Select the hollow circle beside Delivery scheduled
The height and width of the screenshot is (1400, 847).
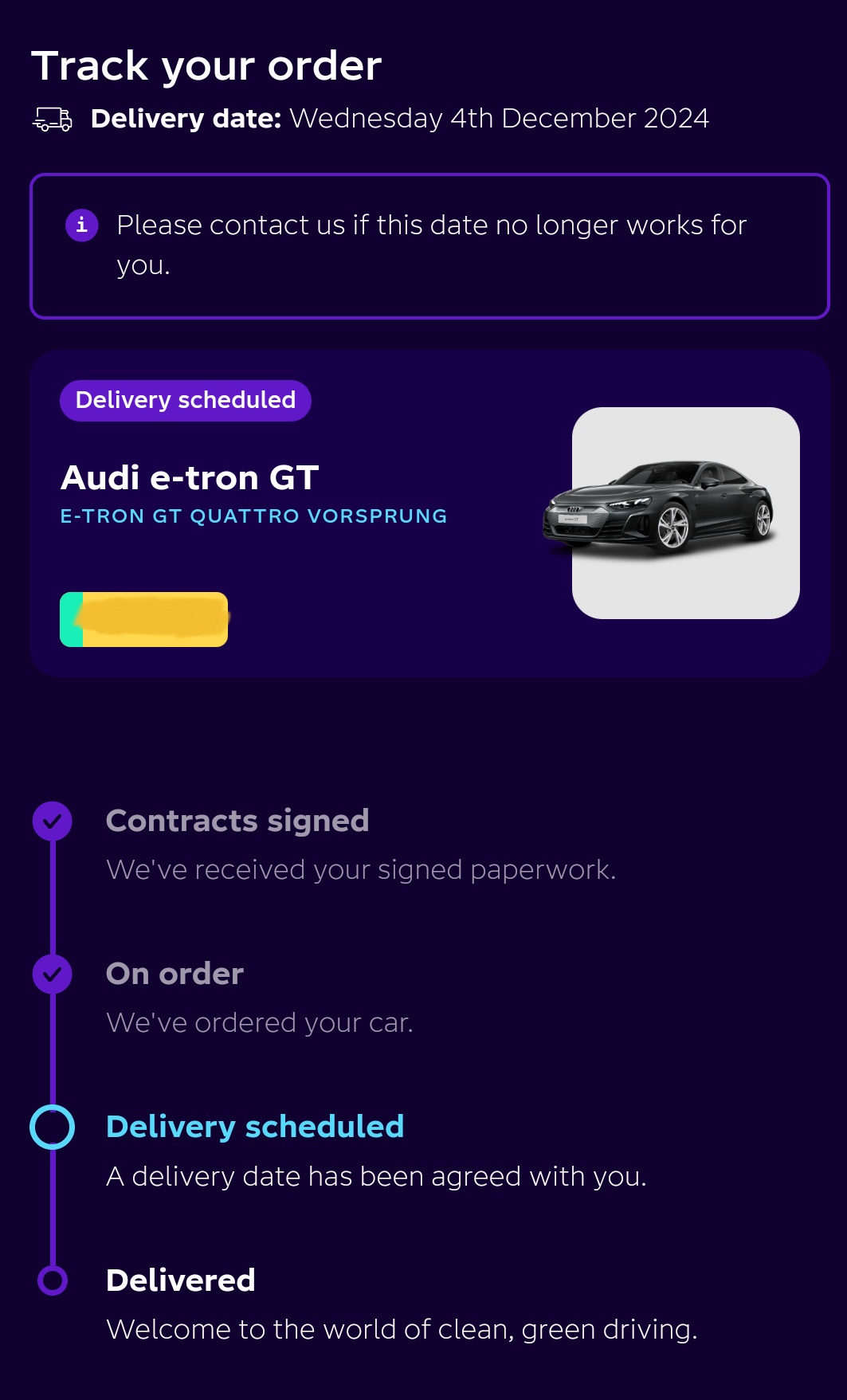point(53,1126)
